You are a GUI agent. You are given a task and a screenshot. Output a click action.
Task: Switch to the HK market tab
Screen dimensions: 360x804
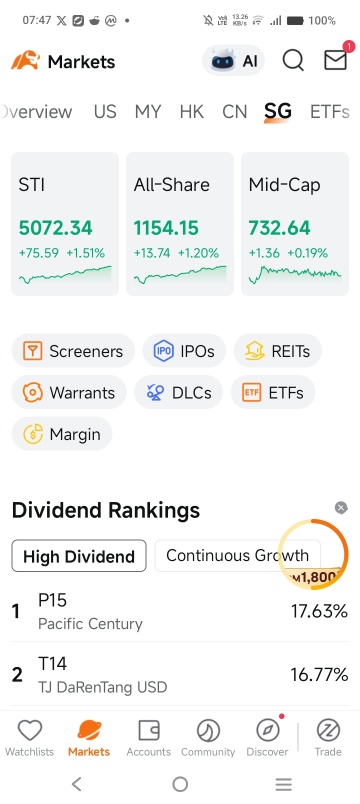click(192, 112)
